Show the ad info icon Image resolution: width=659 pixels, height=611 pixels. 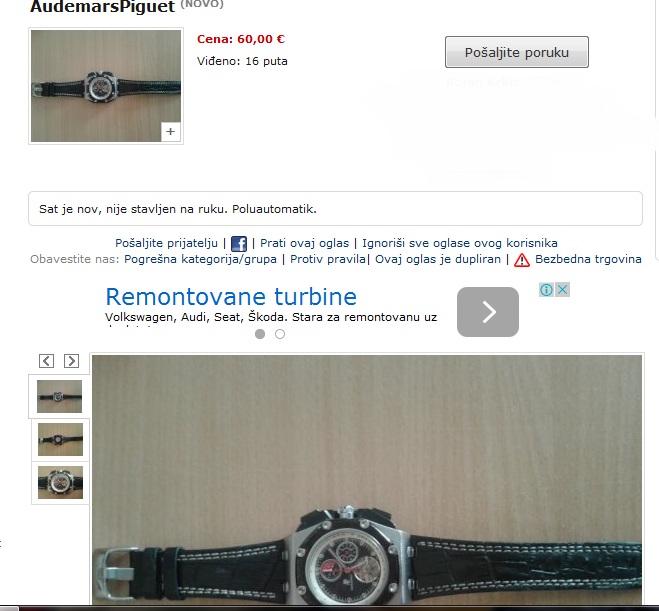point(547,290)
